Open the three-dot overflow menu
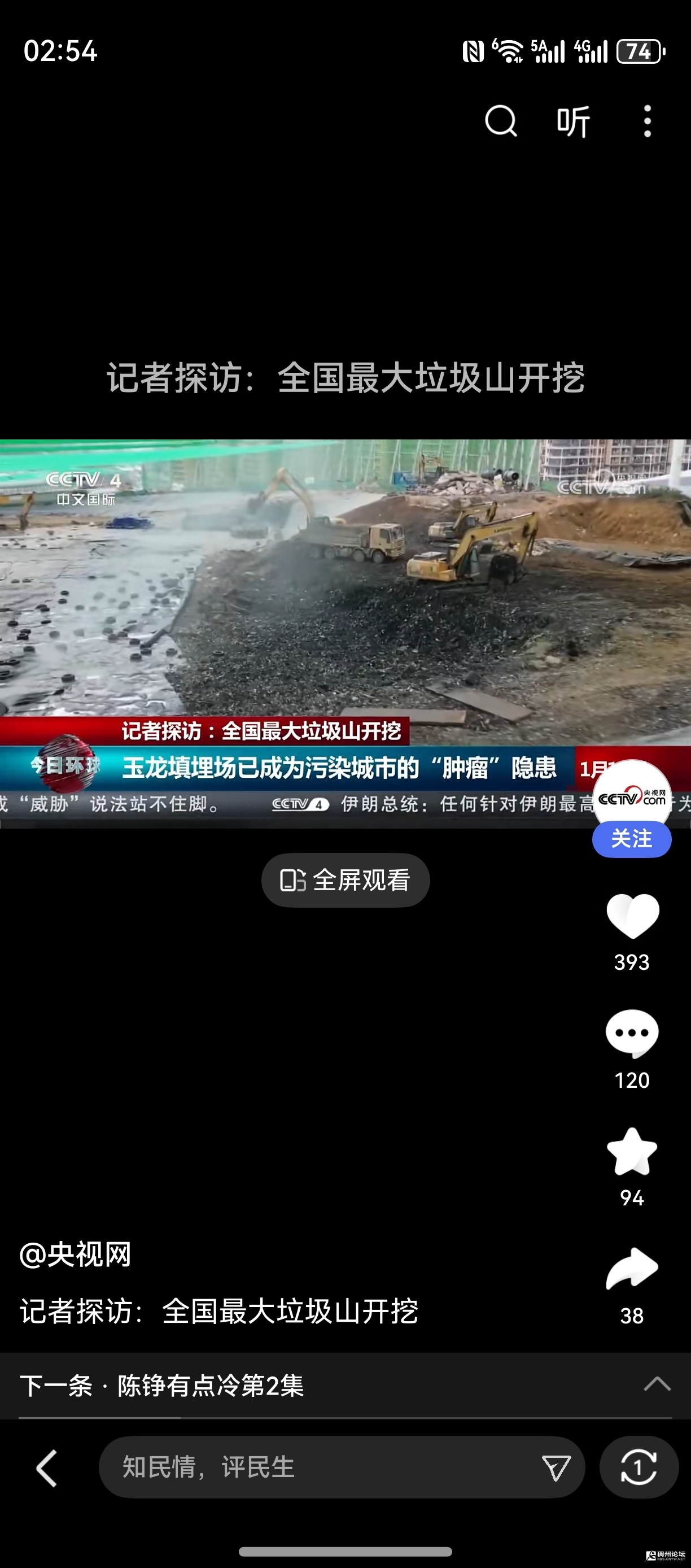This screenshot has height=1568, width=691. 647,121
